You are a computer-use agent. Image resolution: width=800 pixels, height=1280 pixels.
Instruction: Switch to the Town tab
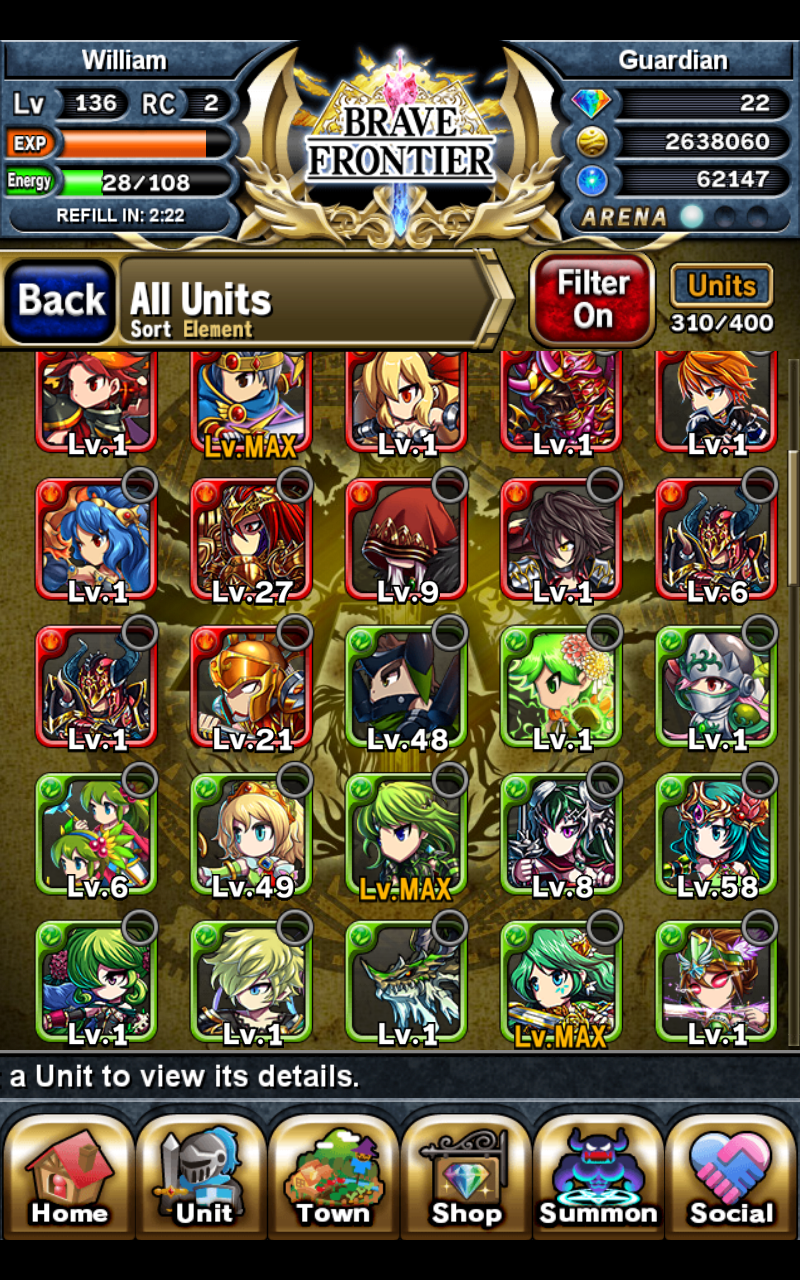[x=334, y=1171]
